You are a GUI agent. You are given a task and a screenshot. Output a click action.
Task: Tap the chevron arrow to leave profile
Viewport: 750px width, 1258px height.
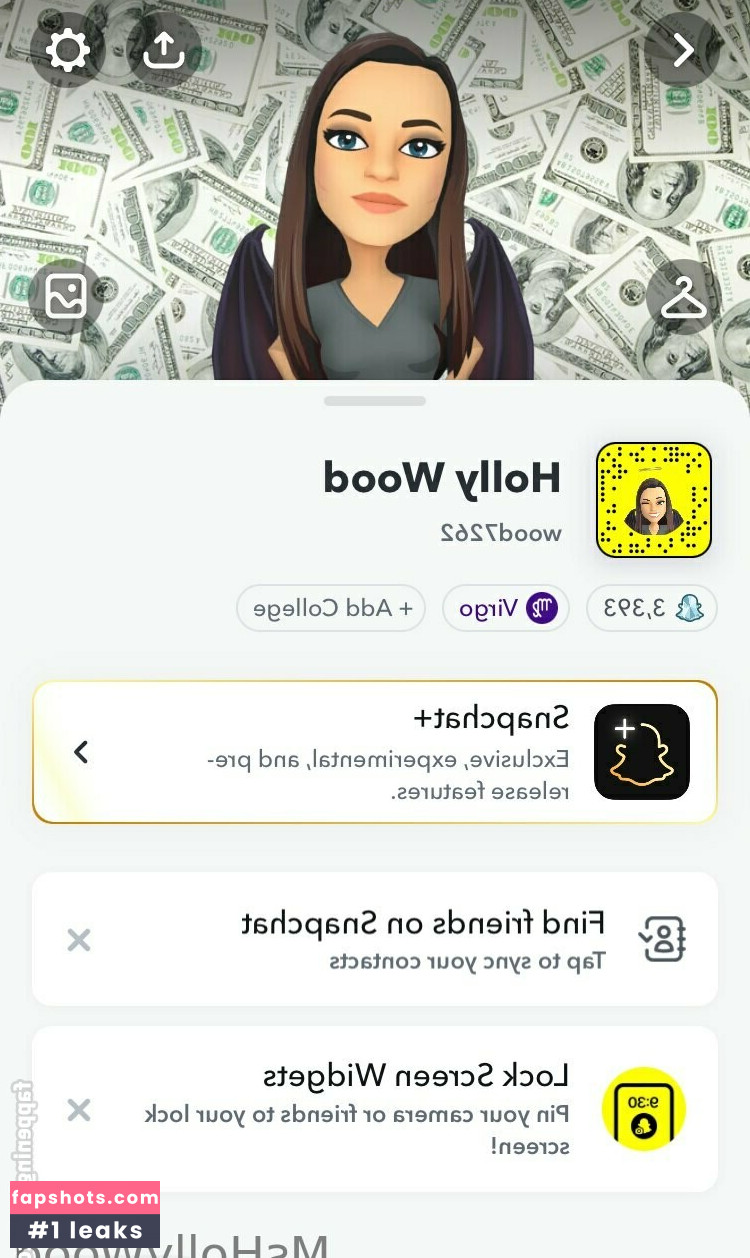(683, 50)
